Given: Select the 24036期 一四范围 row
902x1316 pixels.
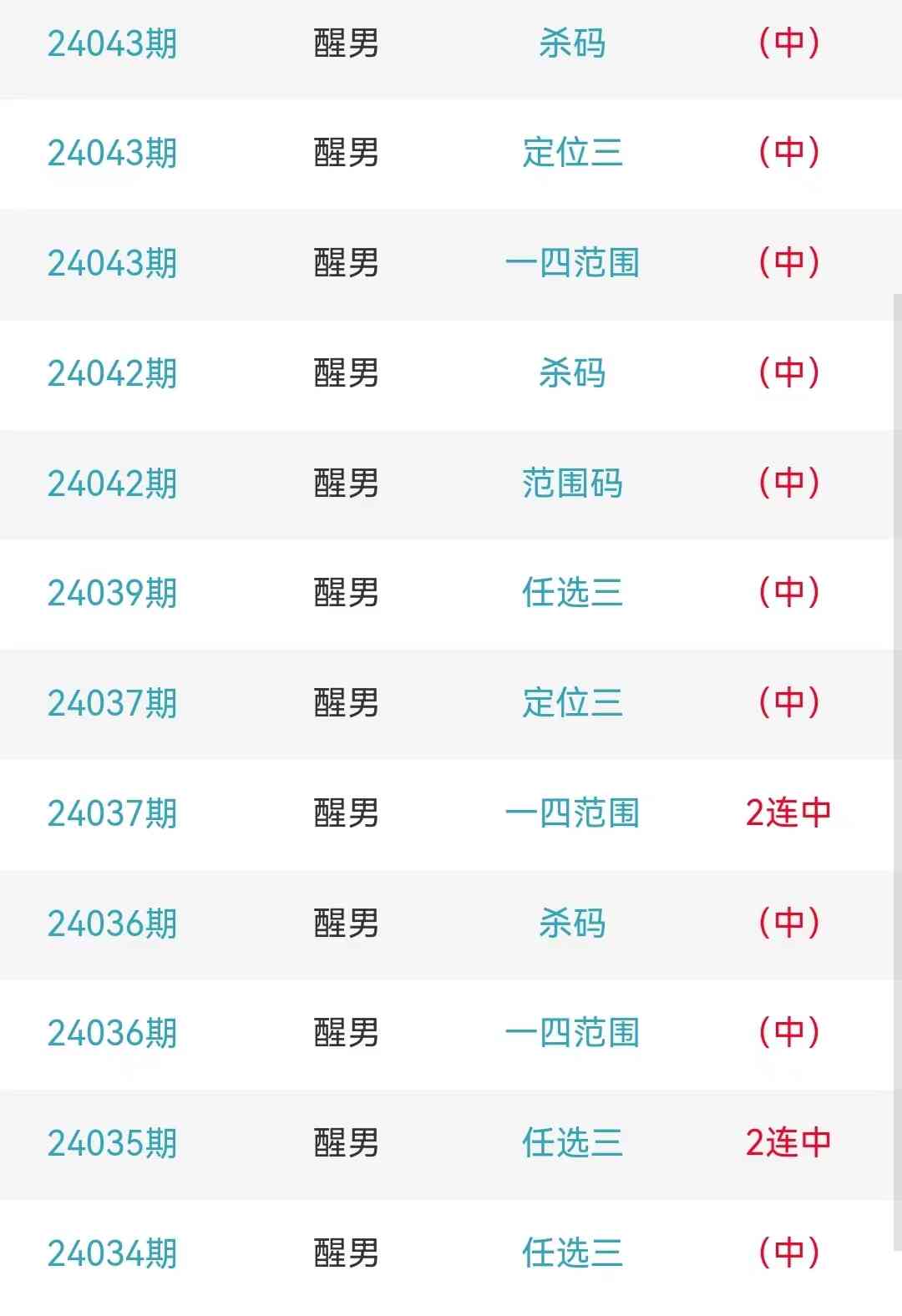Looking at the screenshot, I should (572, 1033).
